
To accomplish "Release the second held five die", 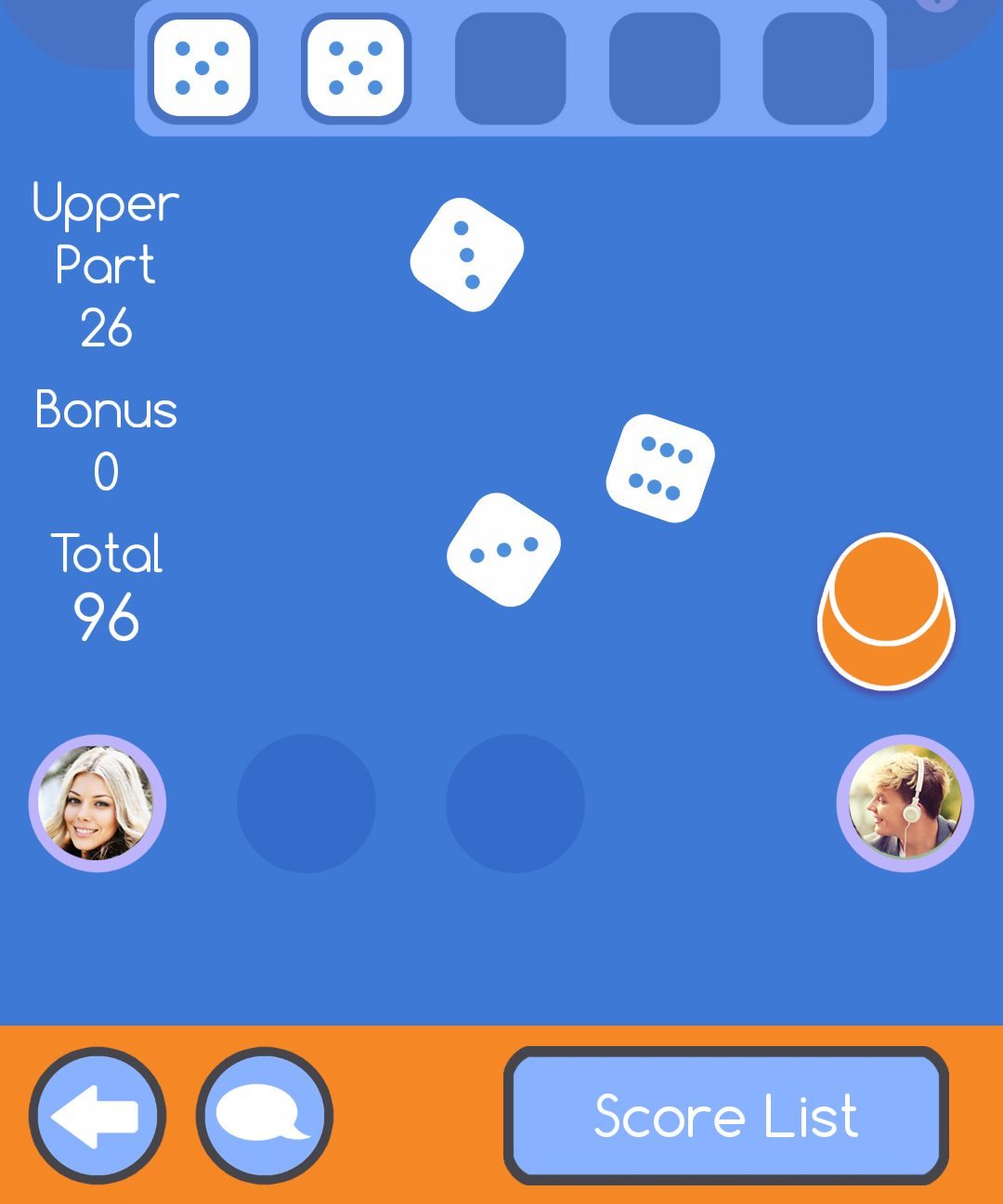I will tap(357, 69).
